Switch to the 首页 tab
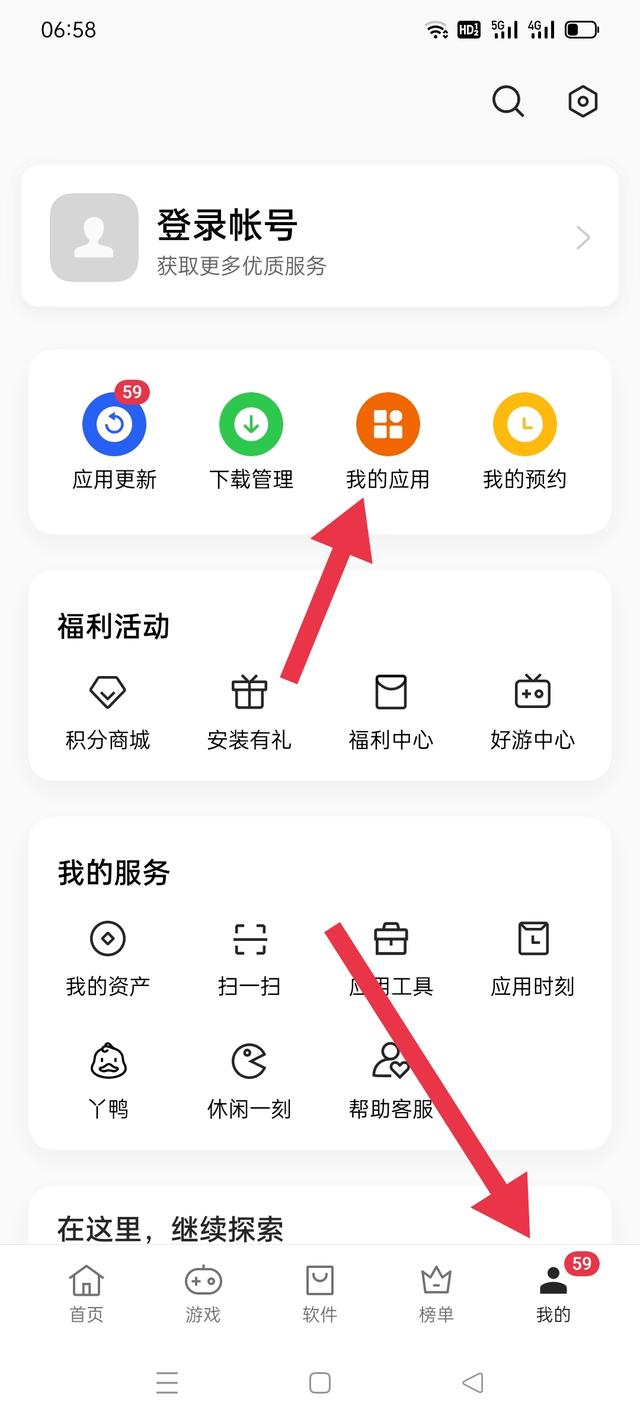This screenshot has height=1422, width=640. (86, 1294)
